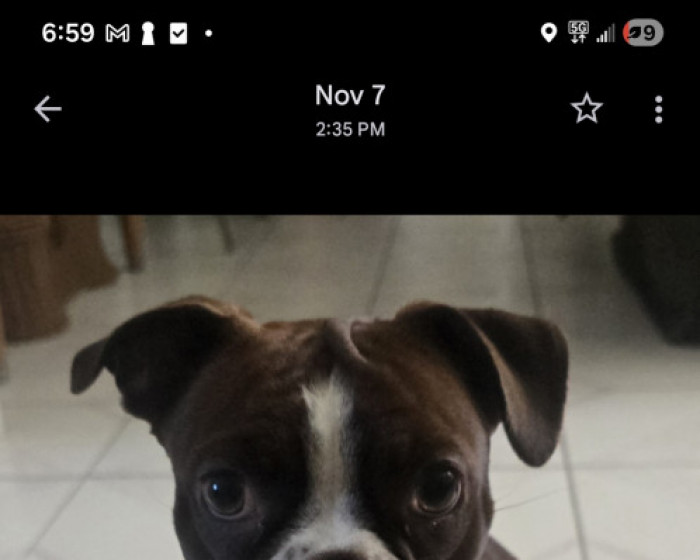The image size is (700, 560).
Task: Mark this photo as favorite
Action: point(587,109)
